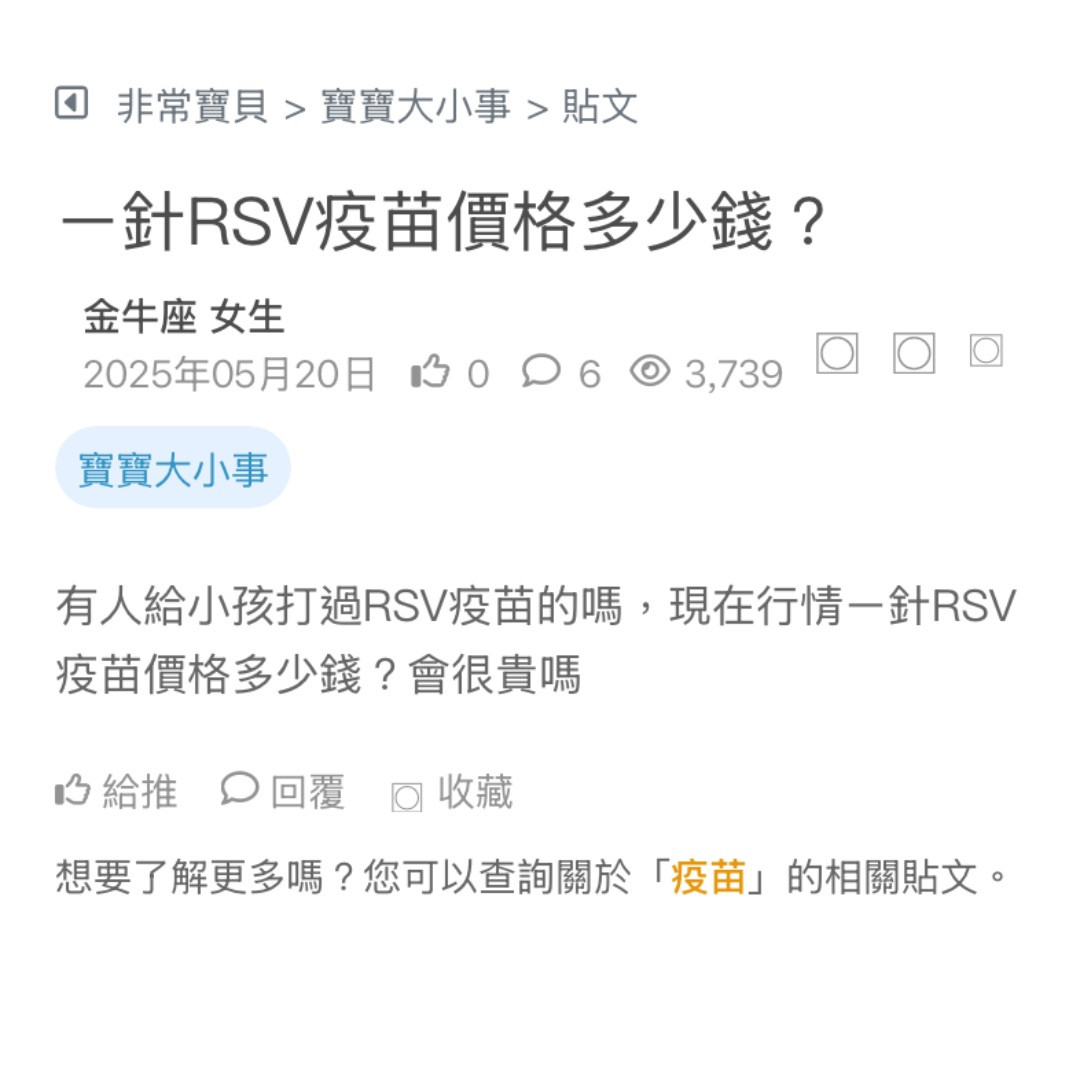Give the post a 給推 thumbs up
1080x1080 pixels.
116,792
